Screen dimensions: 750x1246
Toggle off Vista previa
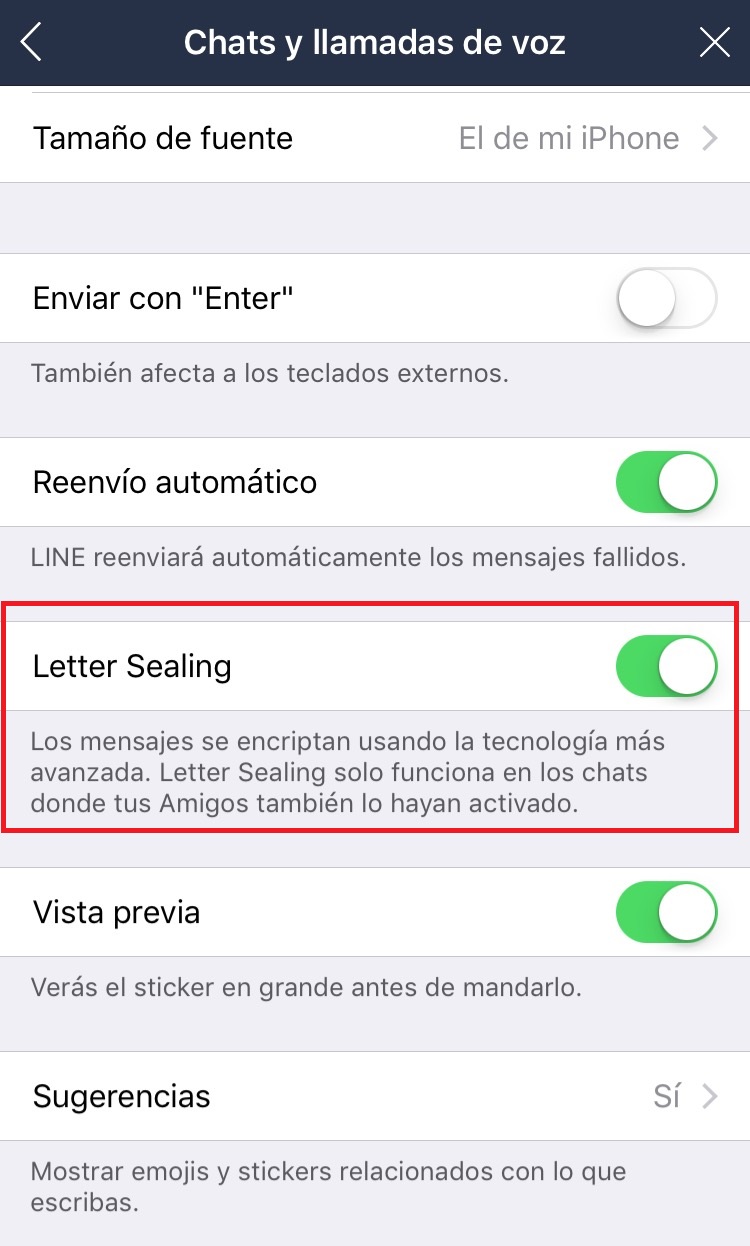pyautogui.click(x=667, y=912)
